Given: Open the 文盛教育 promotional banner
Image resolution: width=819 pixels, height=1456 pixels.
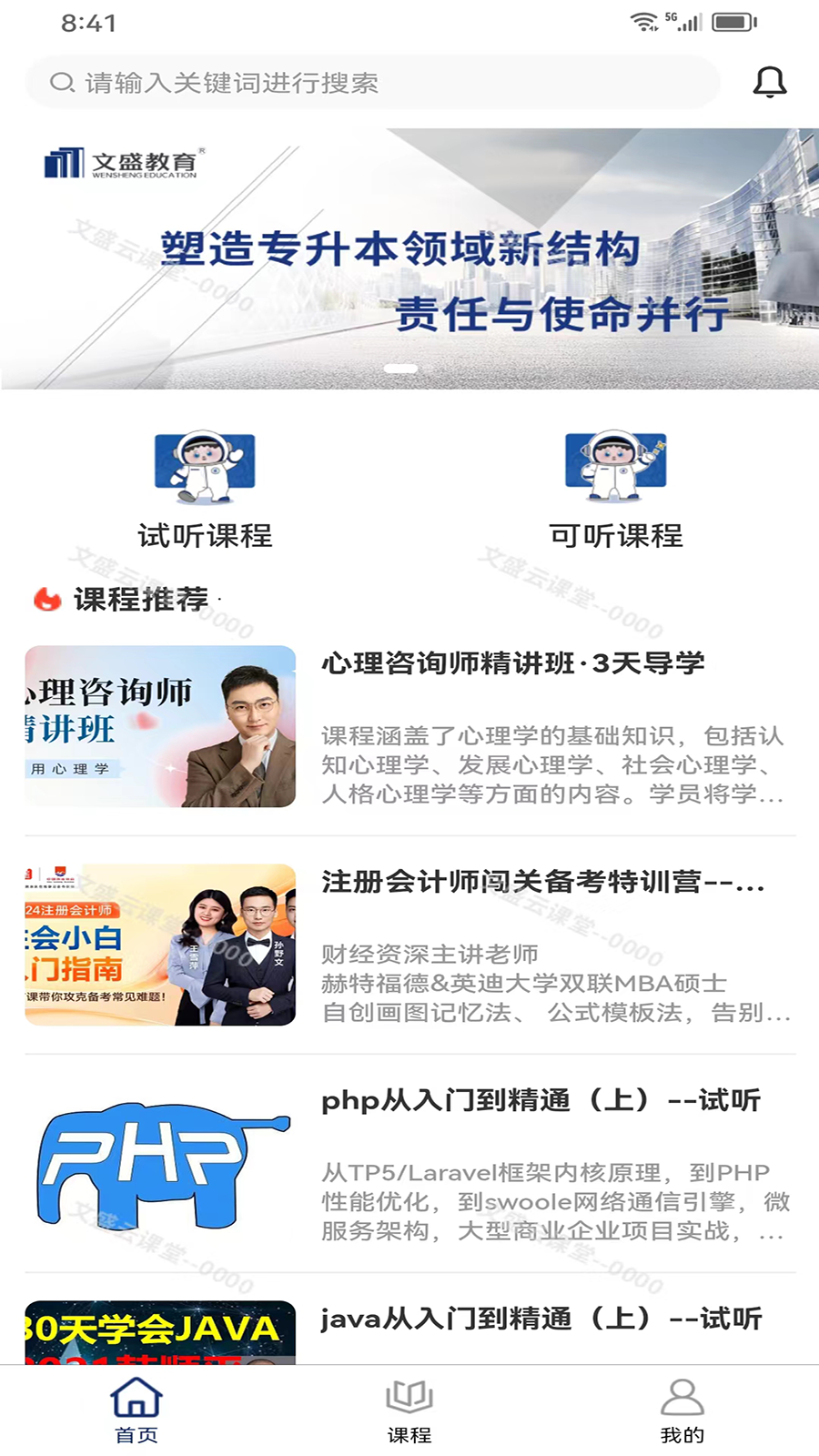Looking at the screenshot, I should (409, 259).
